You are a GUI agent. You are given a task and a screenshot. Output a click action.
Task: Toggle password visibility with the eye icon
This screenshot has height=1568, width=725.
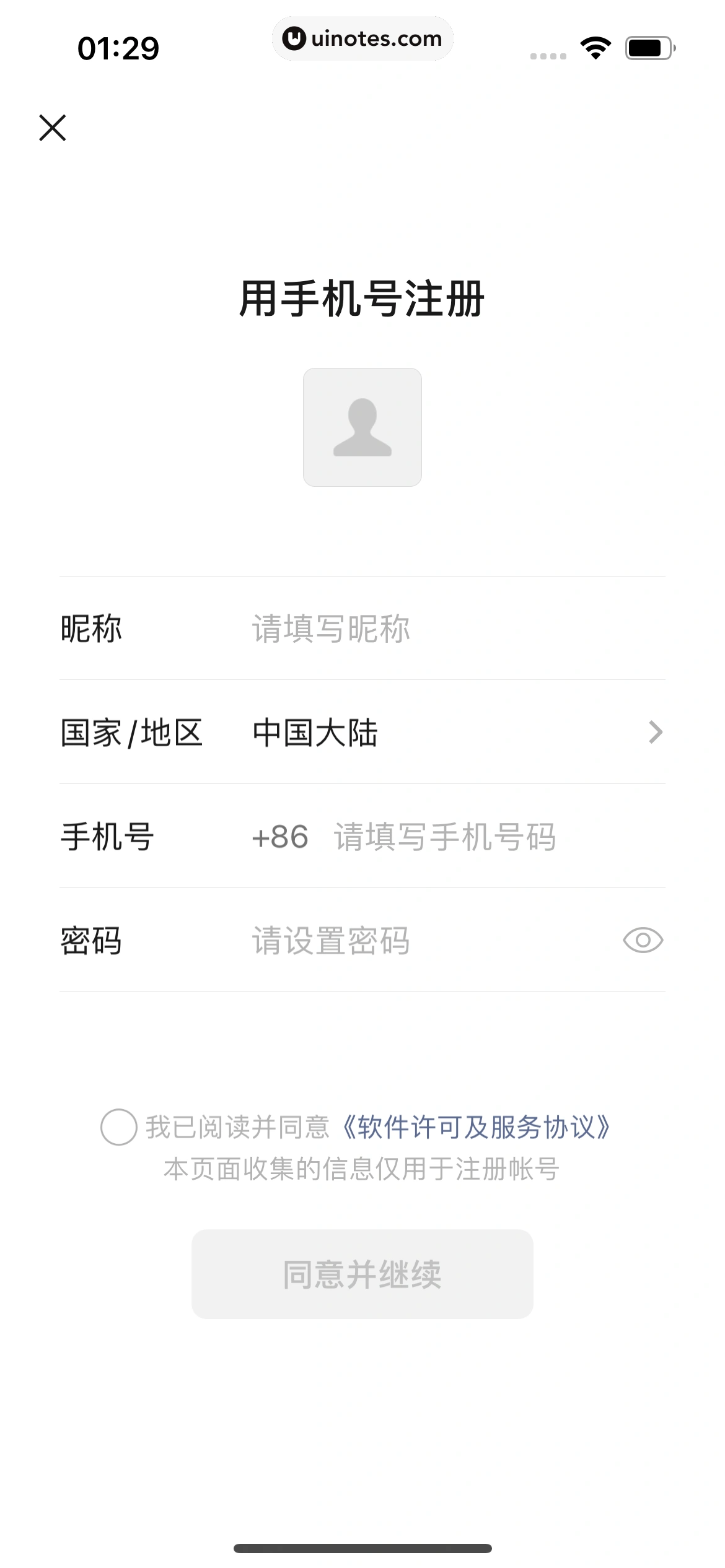pyautogui.click(x=641, y=941)
